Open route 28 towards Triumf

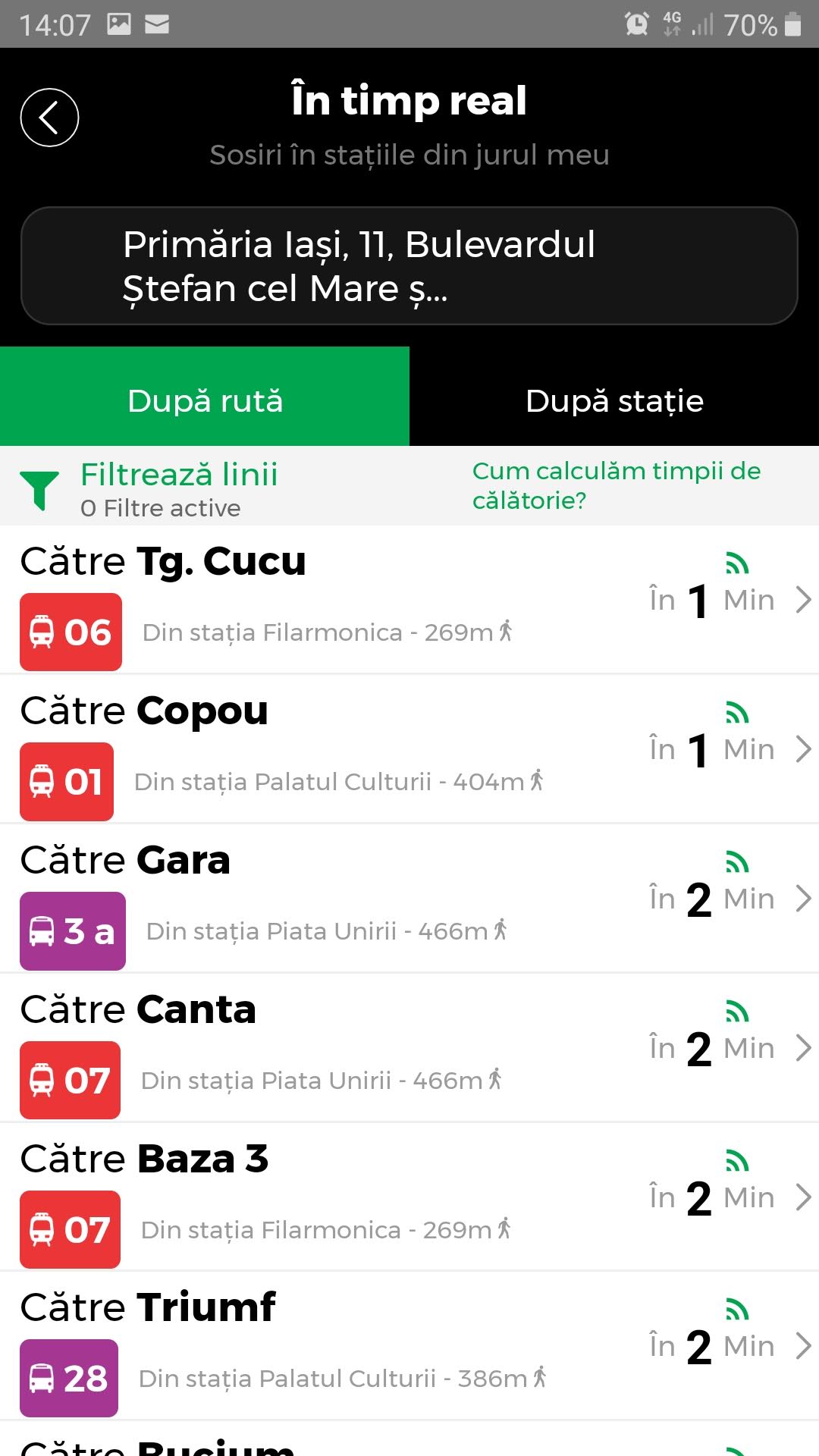[409, 1346]
